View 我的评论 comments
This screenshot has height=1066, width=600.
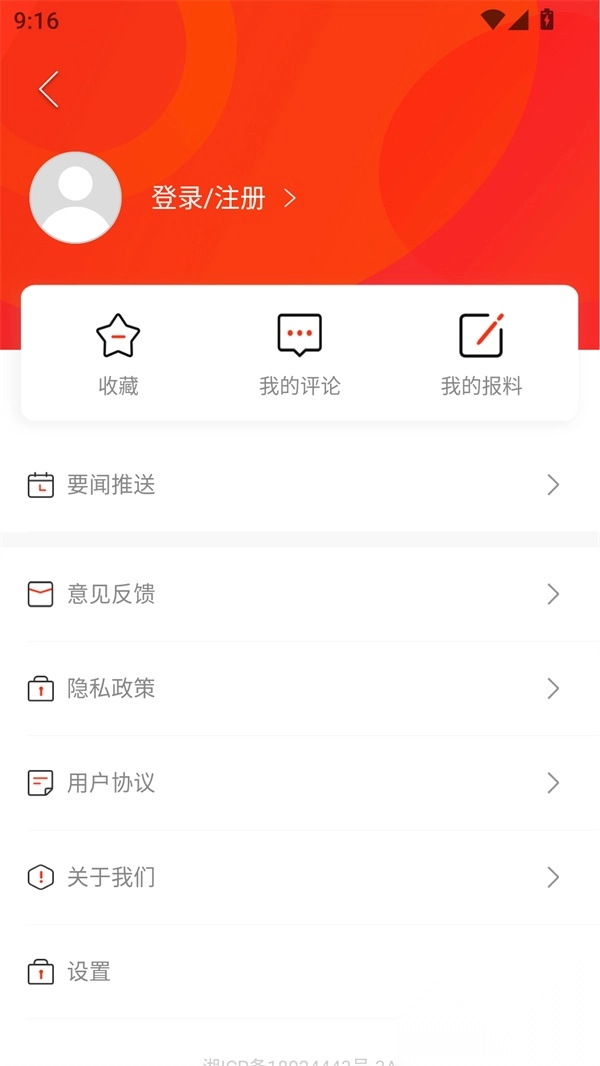click(300, 354)
